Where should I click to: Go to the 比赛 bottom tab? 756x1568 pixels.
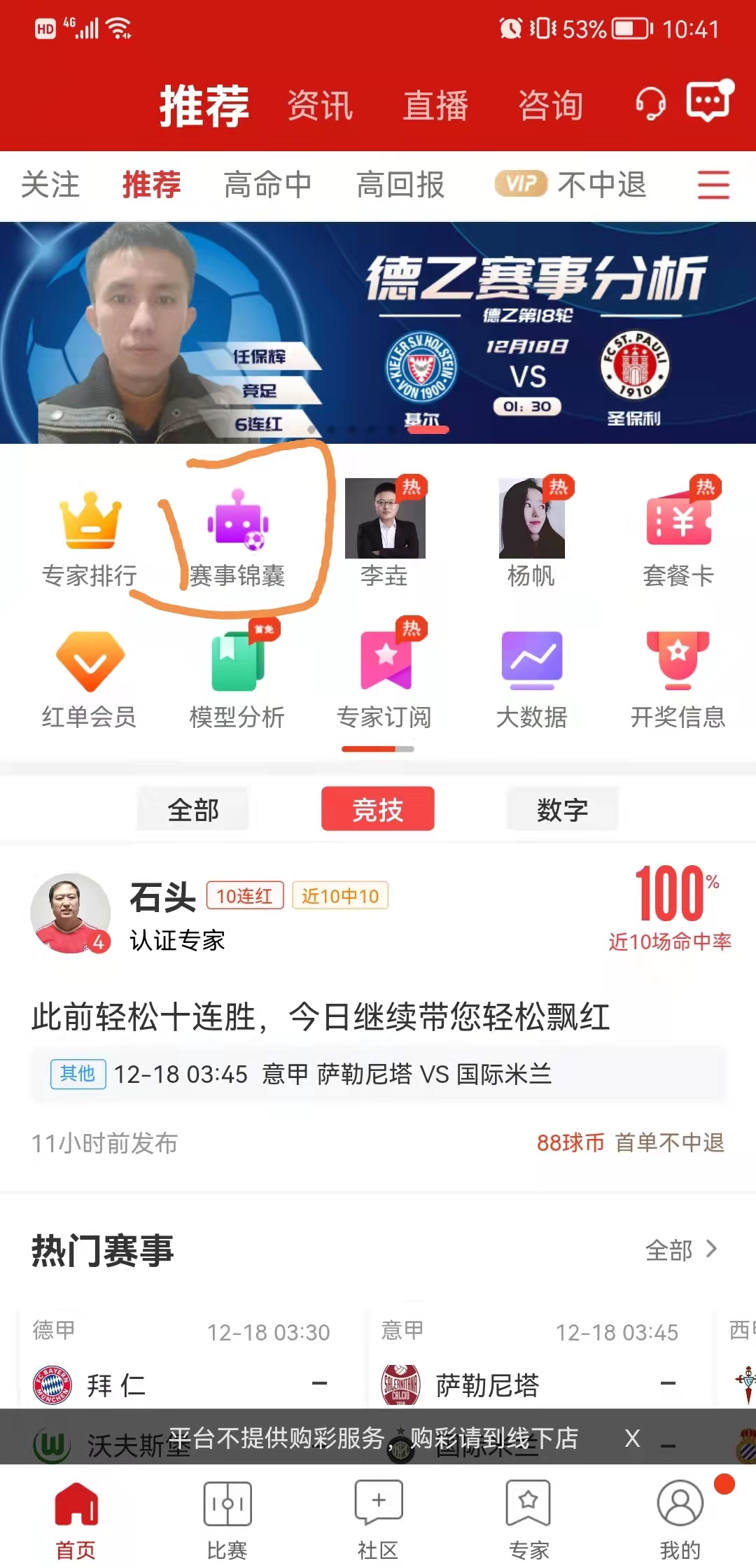click(x=227, y=1520)
